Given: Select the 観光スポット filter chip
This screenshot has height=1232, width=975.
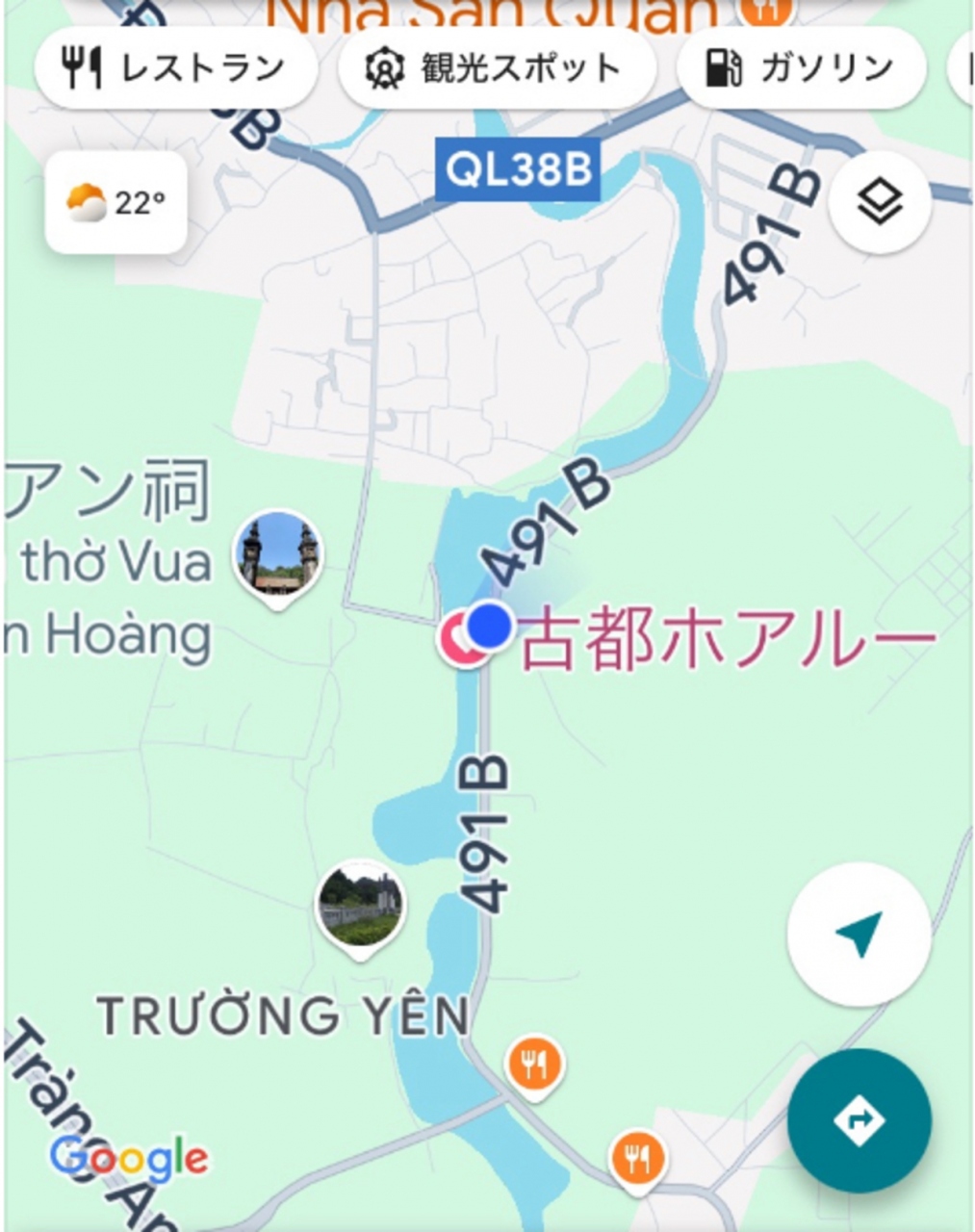Looking at the screenshot, I should point(496,68).
